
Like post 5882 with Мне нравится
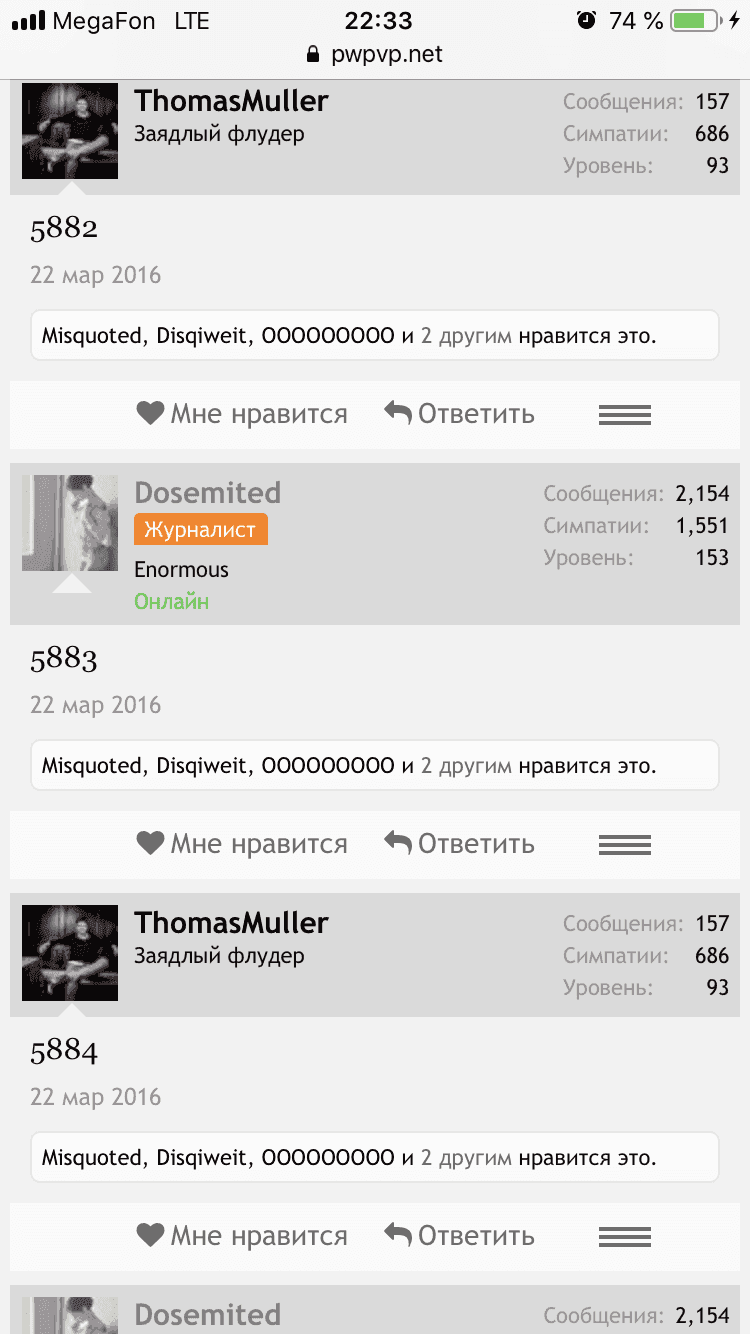[x=242, y=414]
